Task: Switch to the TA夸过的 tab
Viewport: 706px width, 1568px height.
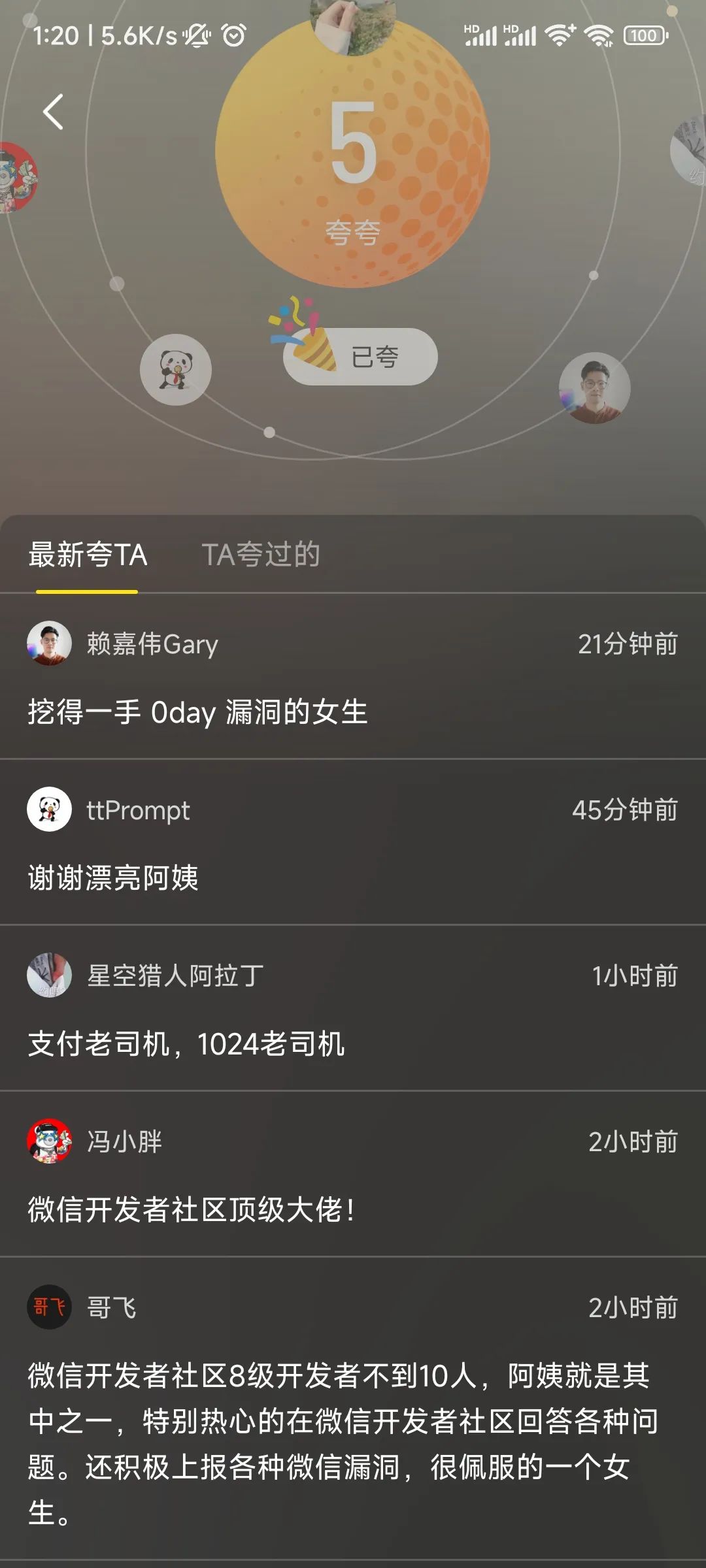Action: (x=261, y=554)
